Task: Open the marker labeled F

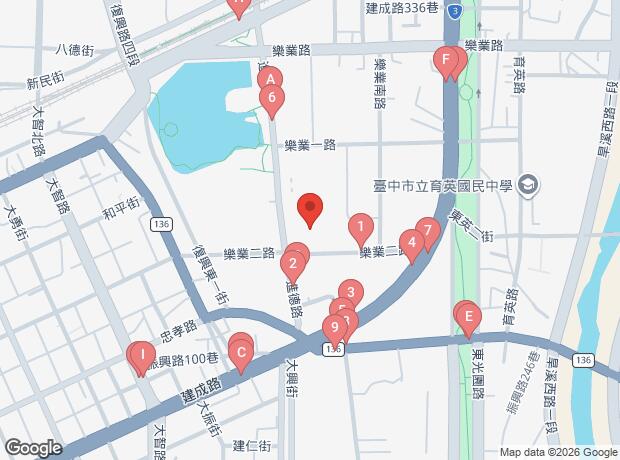Action: pyautogui.click(x=445, y=60)
